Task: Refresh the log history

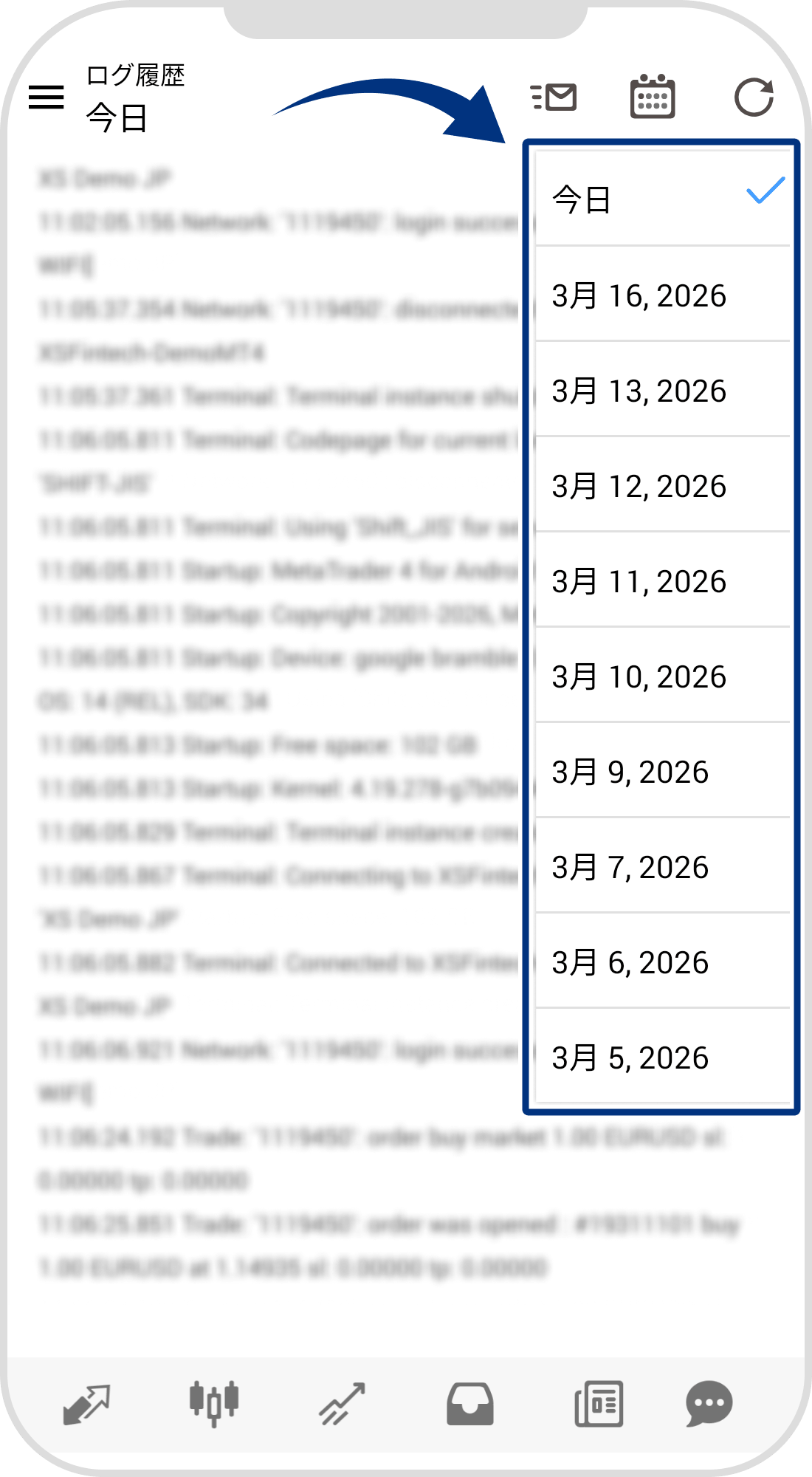Action: [x=754, y=97]
